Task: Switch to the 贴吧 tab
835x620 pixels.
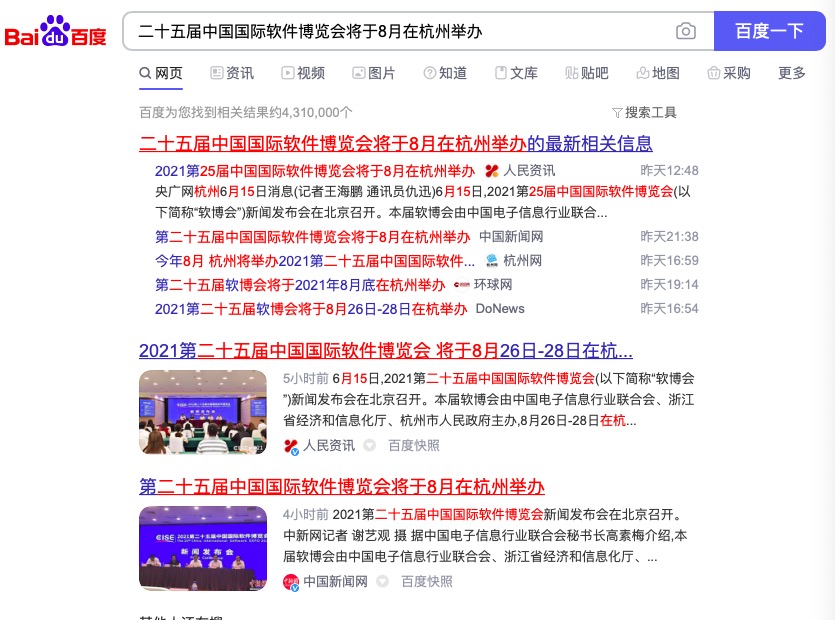Action: pos(587,73)
